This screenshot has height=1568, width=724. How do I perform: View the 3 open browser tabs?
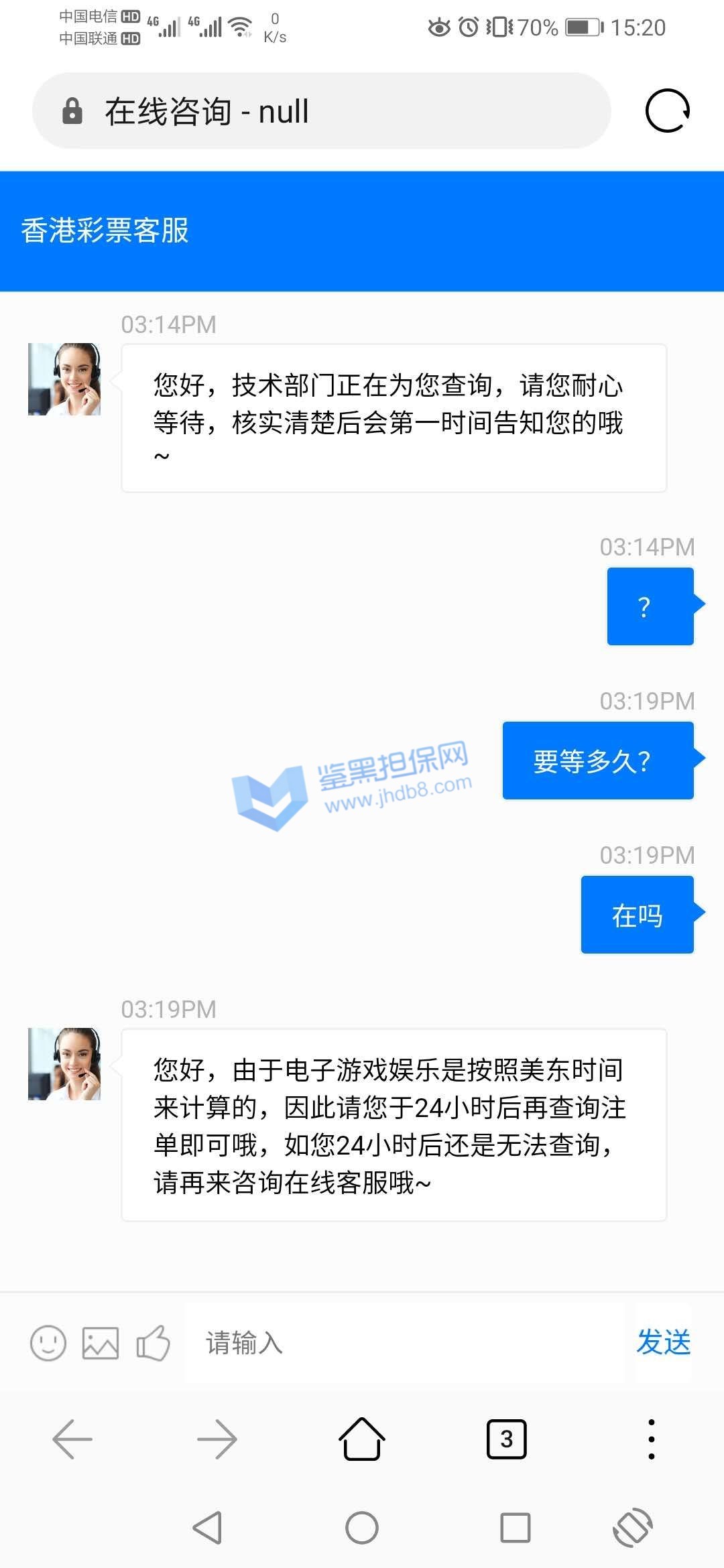tap(507, 1439)
